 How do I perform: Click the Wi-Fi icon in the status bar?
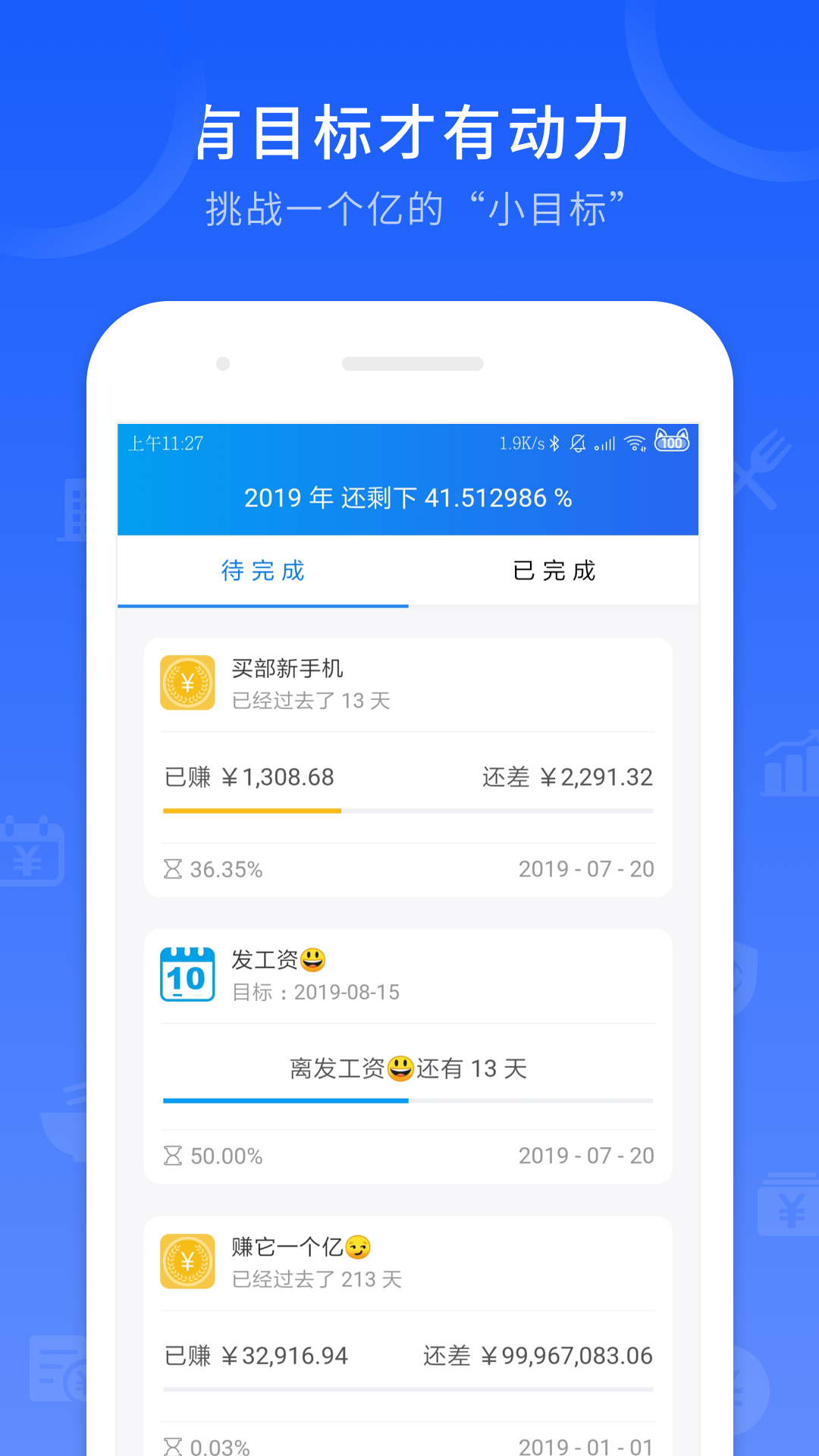(x=635, y=443)
